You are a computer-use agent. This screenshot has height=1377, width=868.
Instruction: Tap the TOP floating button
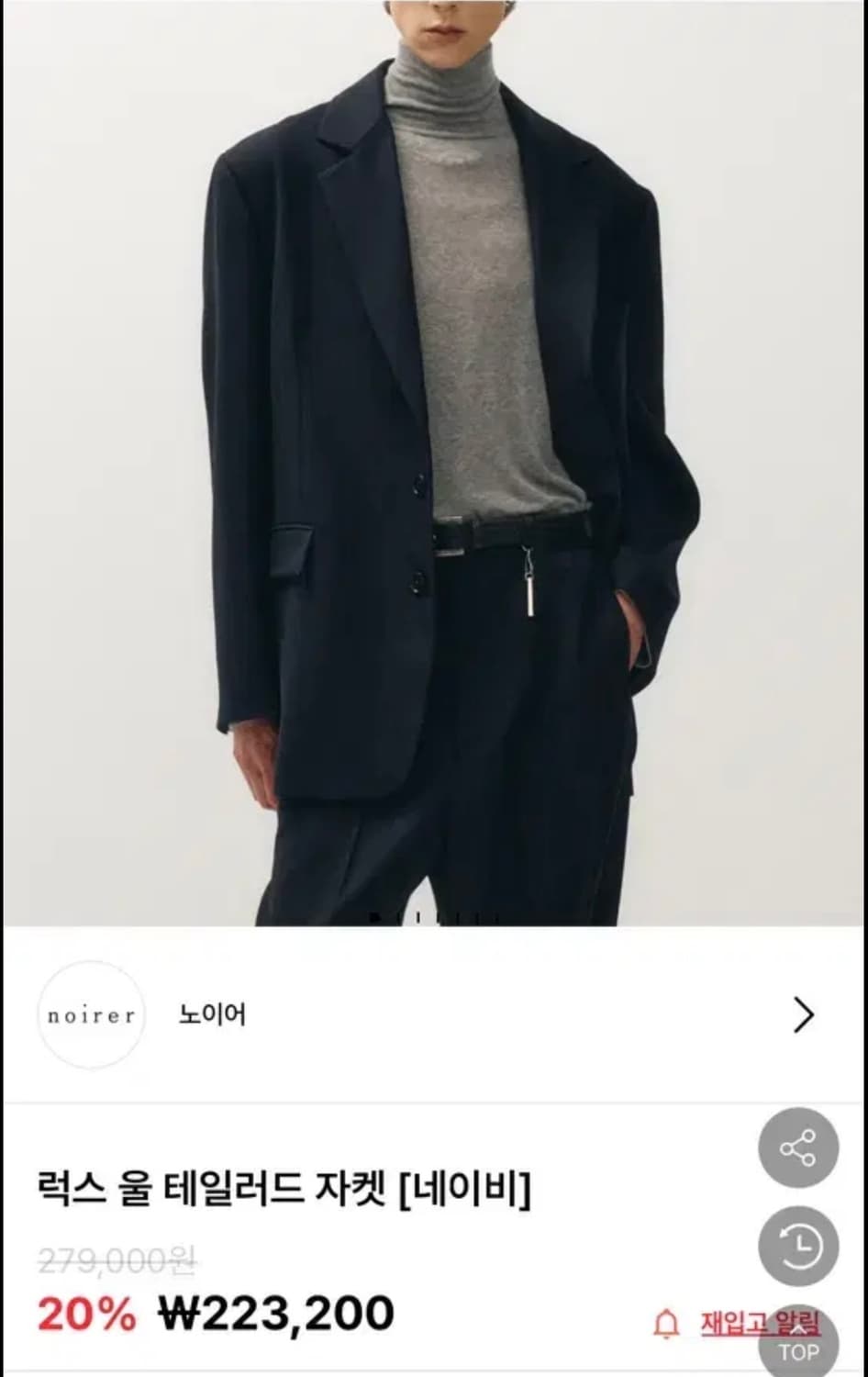797,1345
